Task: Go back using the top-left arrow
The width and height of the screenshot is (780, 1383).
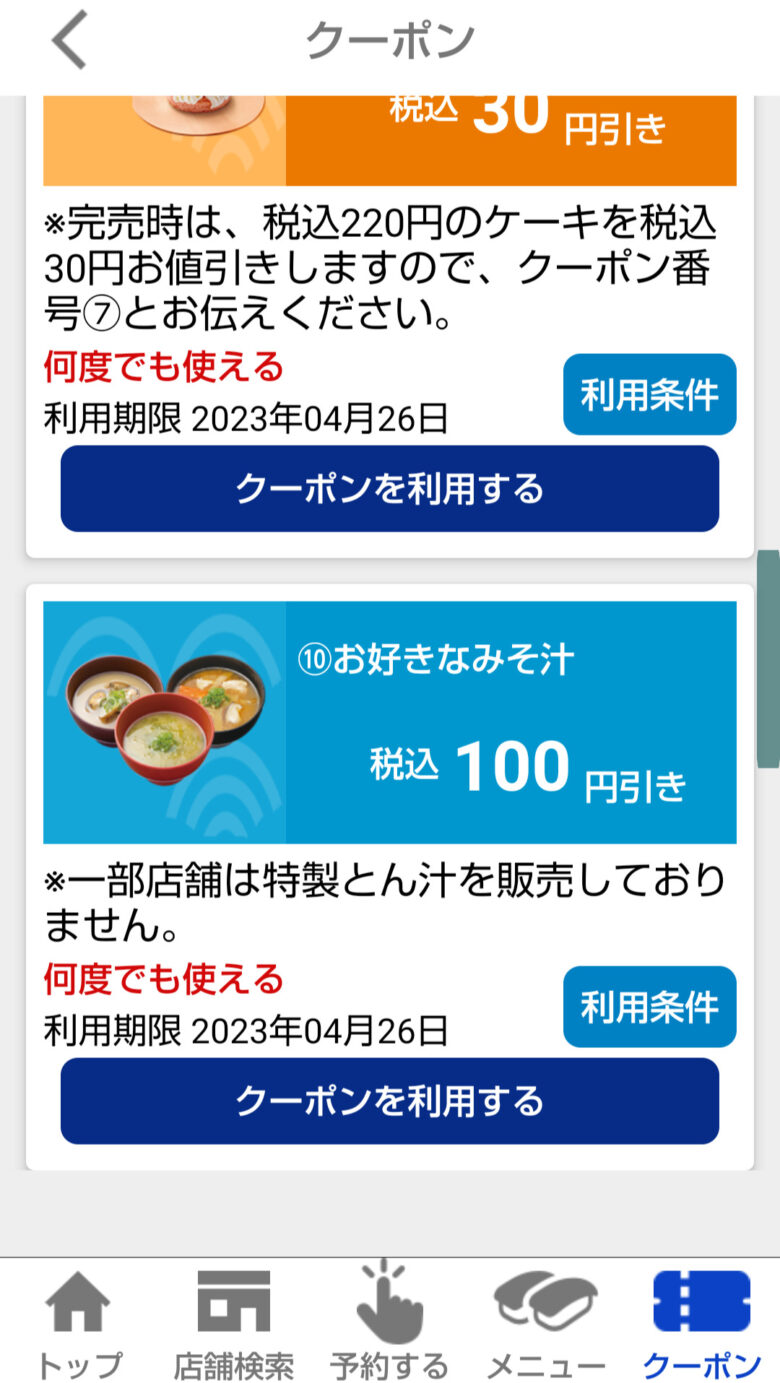Action: (x=70, y=41)
